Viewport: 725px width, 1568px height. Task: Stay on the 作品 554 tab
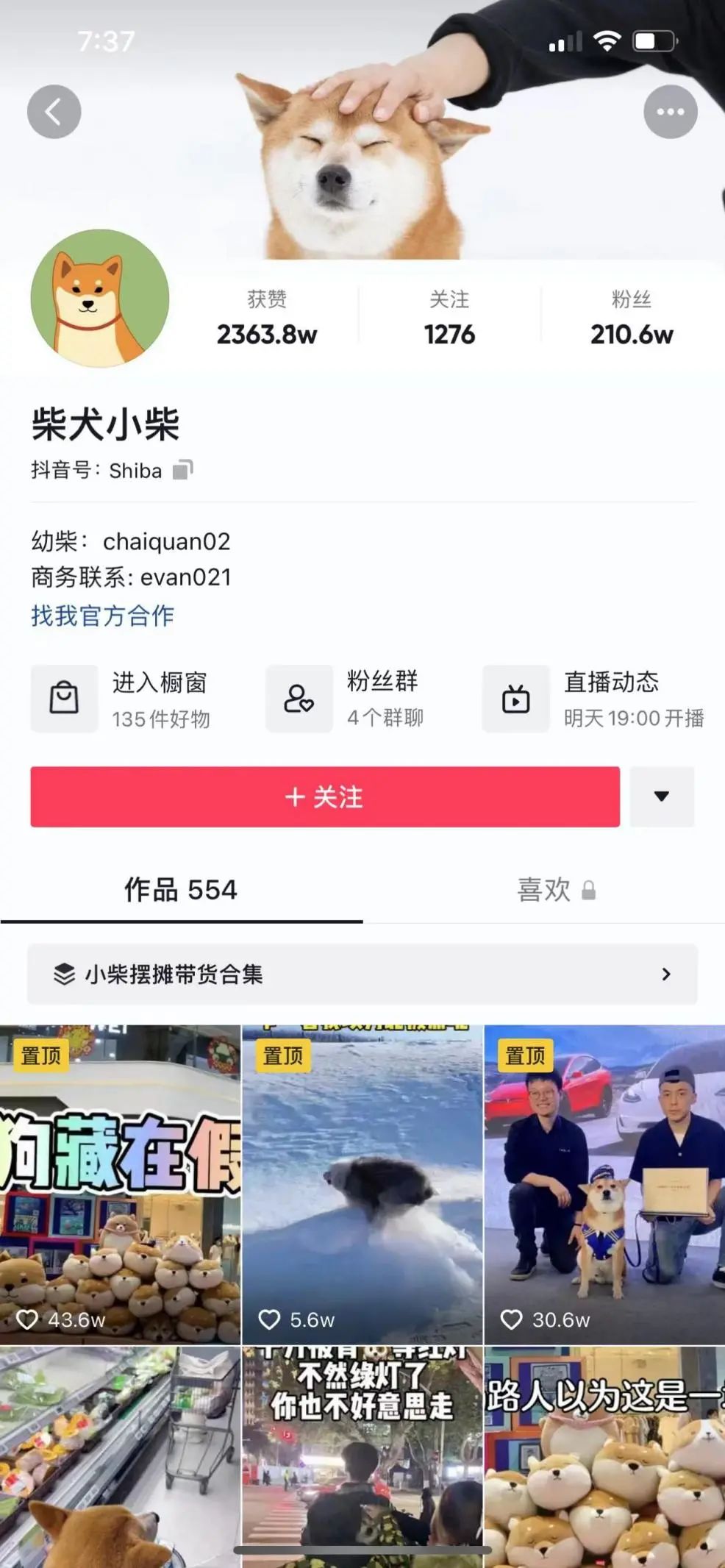(x=180, y=890)
